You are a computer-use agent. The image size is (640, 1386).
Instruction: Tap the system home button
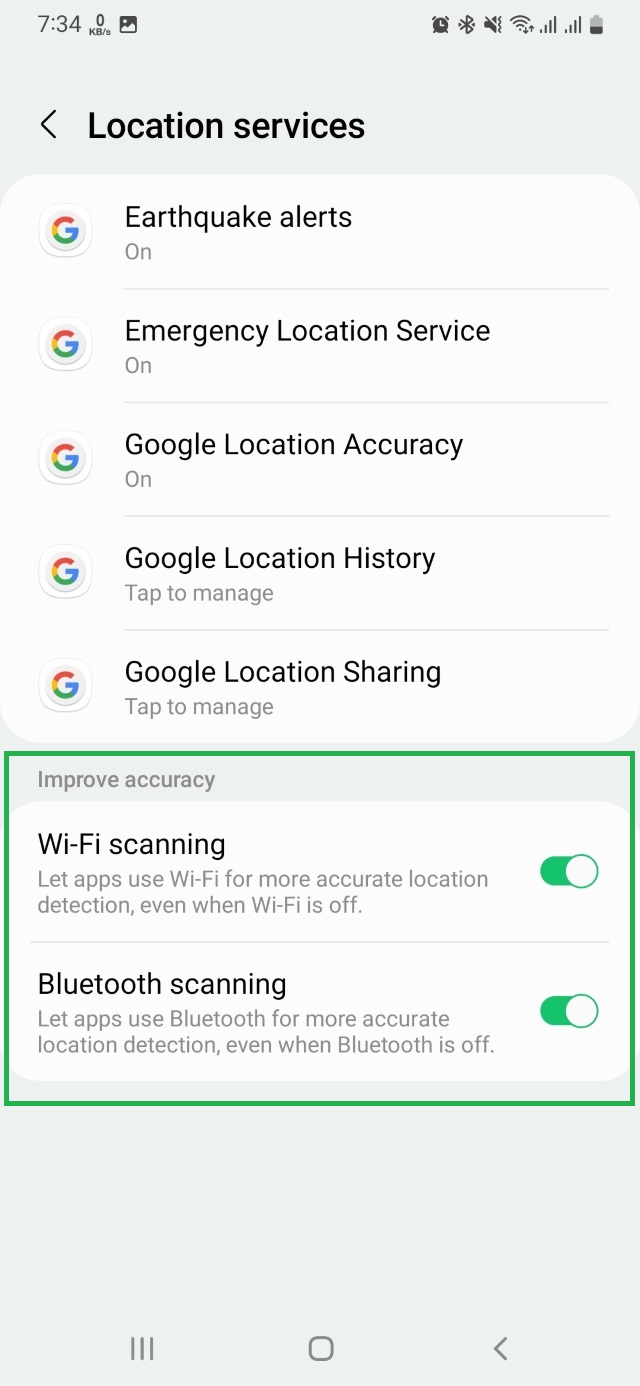[320, 1348]
